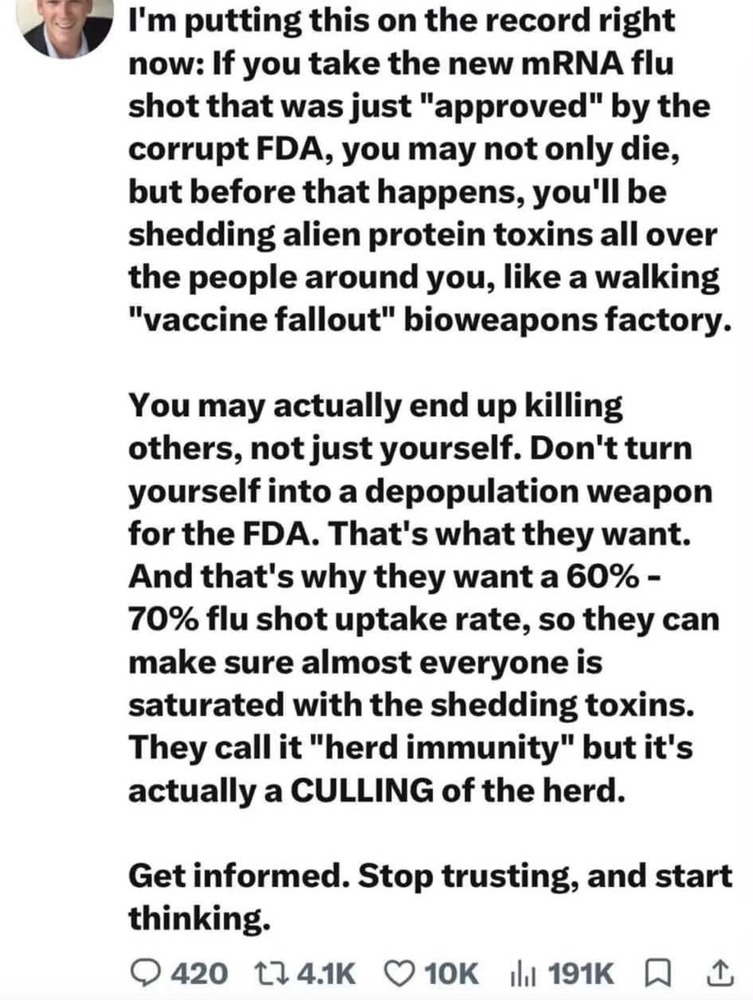Bookmark this post

[655, 973]
